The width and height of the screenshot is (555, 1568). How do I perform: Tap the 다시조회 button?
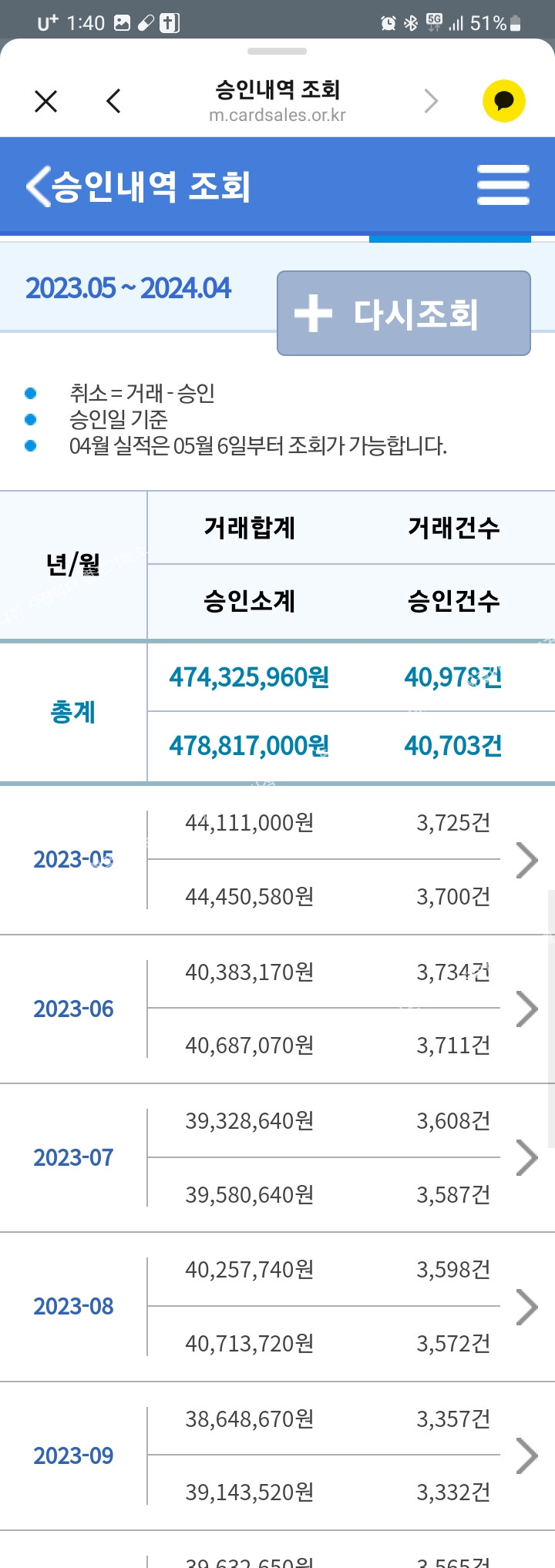(403, 314)
